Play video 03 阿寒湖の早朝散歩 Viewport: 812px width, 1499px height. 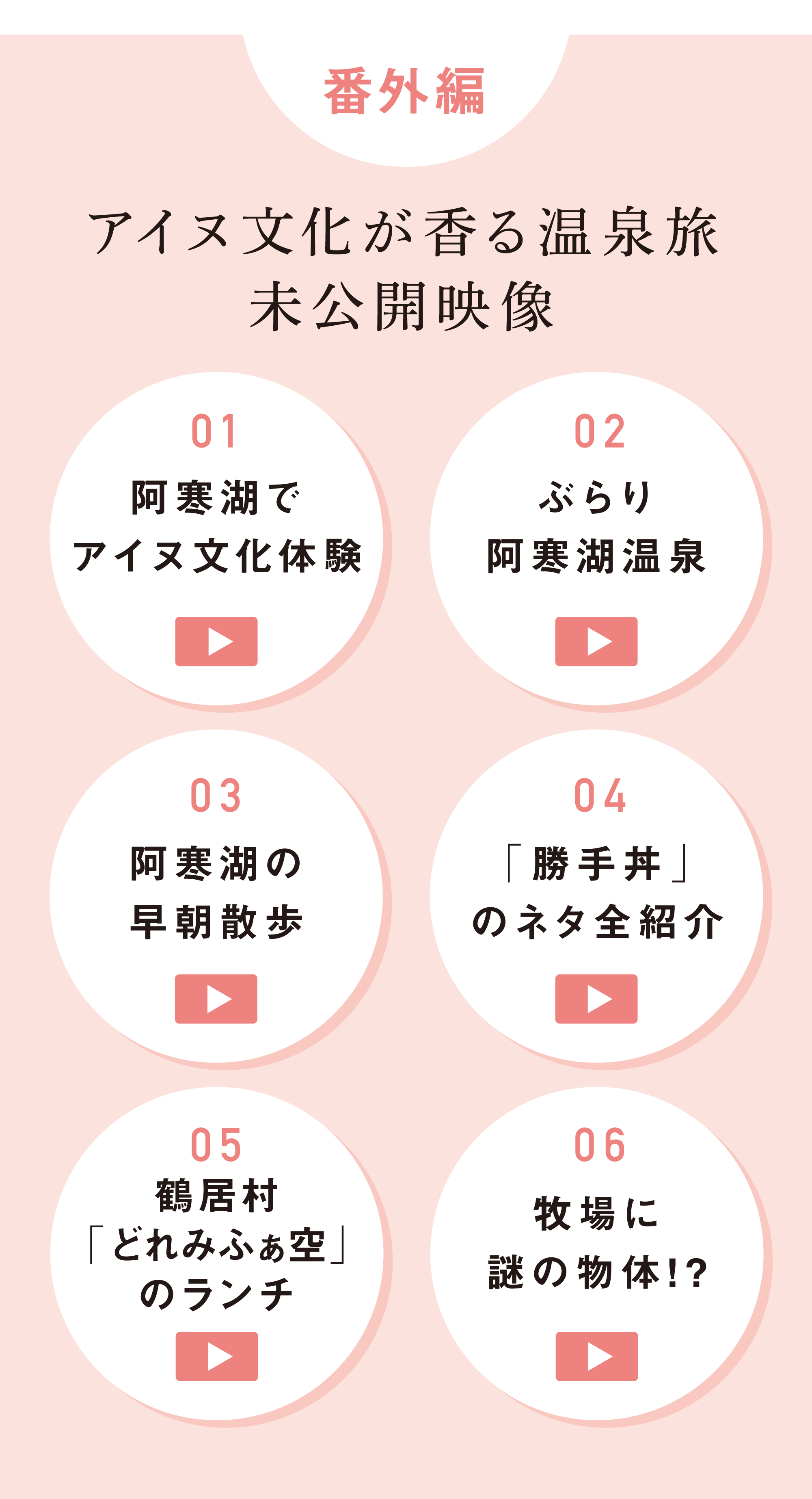coord(216,999)
